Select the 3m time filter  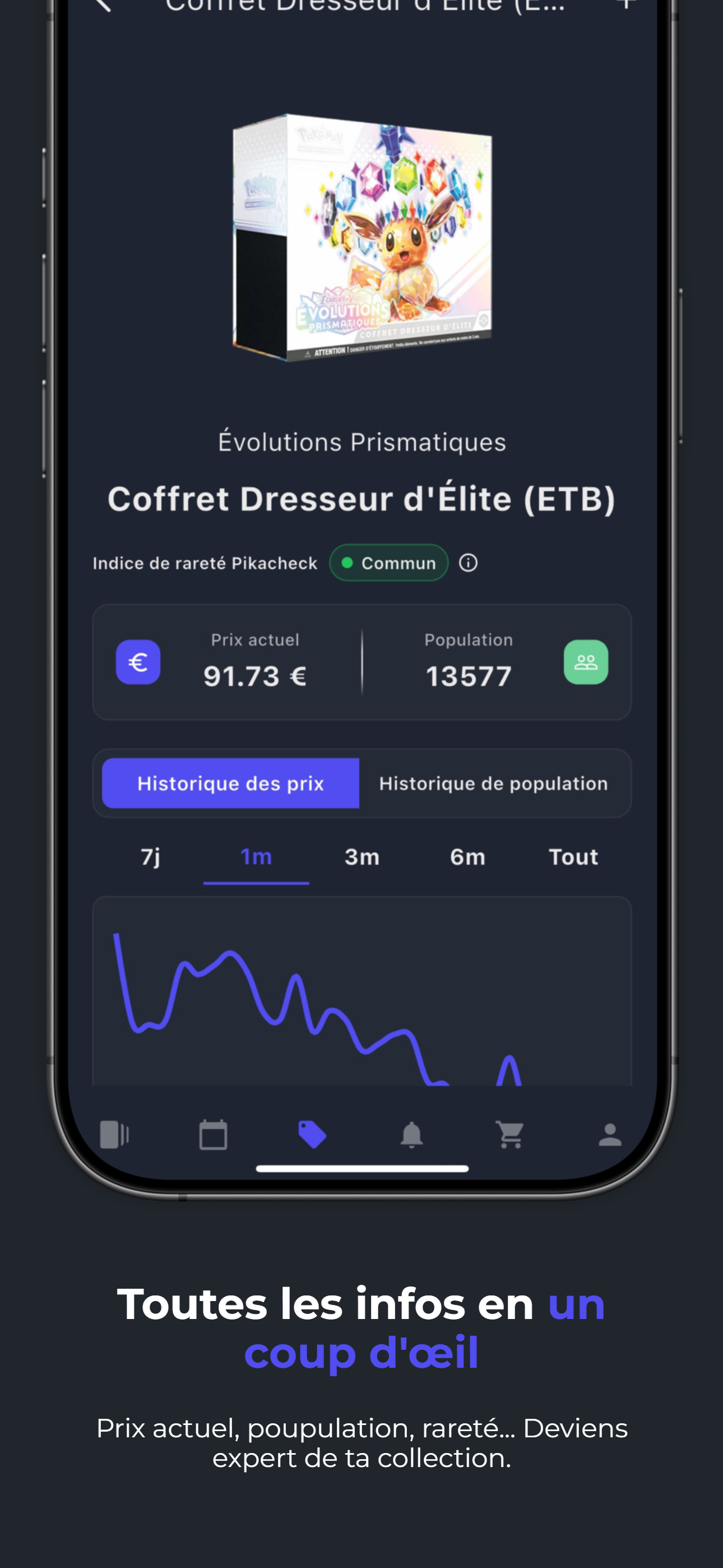click(361, 856)
